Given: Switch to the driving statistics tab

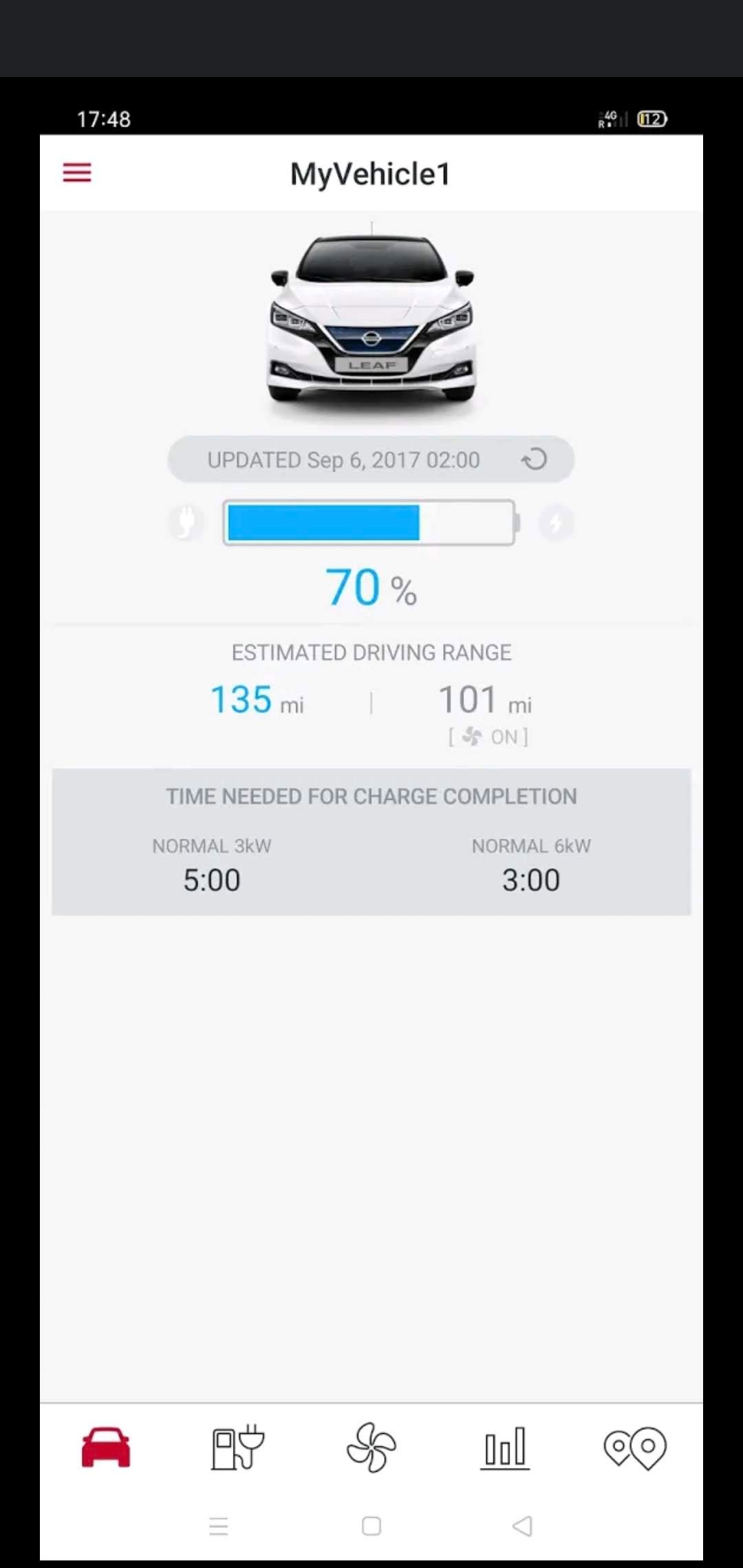Looking at the screenshot, I should tap(505, 1448).
